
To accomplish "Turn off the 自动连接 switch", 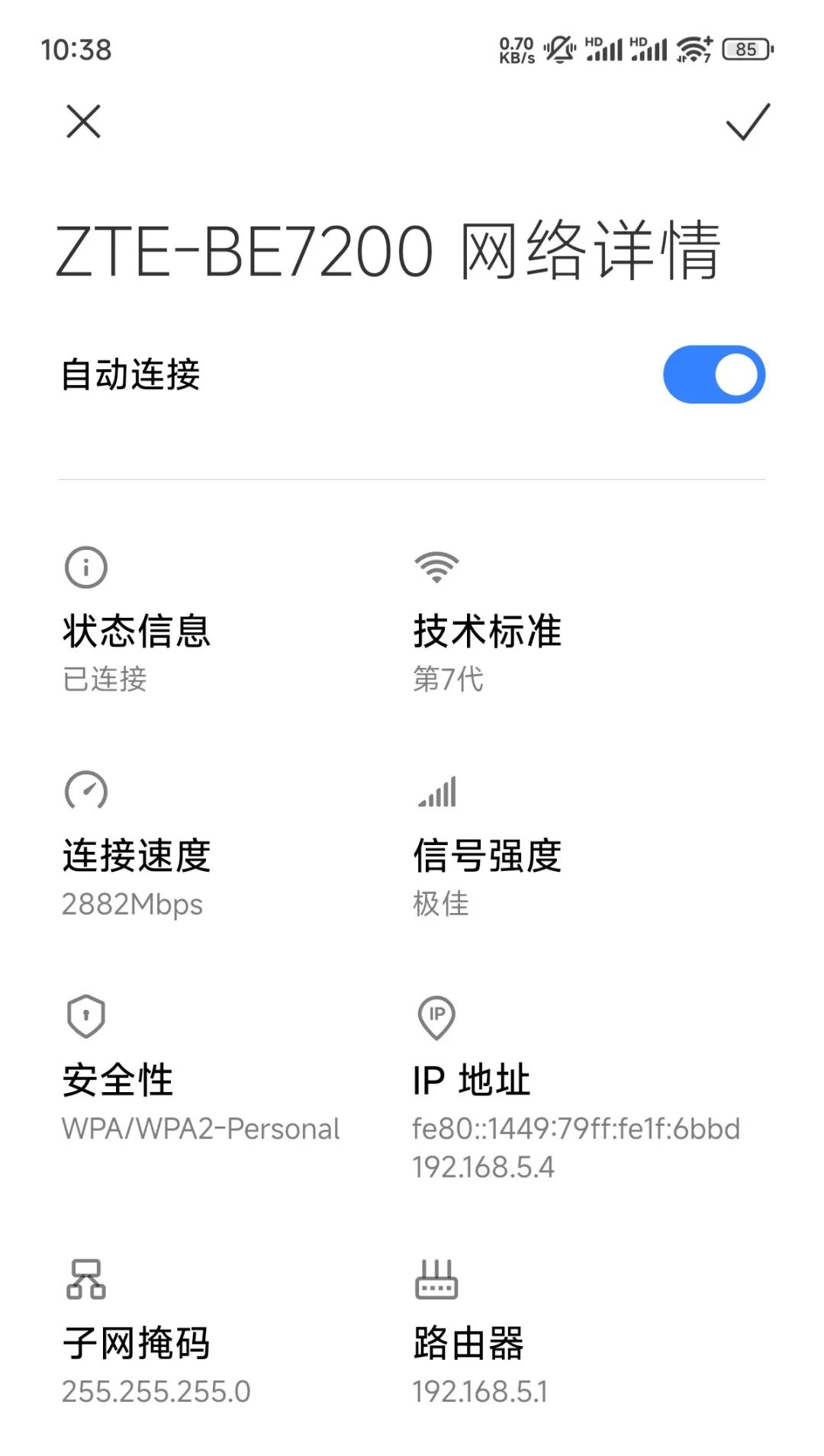I will pyautogui.click(x=713, y=374).
